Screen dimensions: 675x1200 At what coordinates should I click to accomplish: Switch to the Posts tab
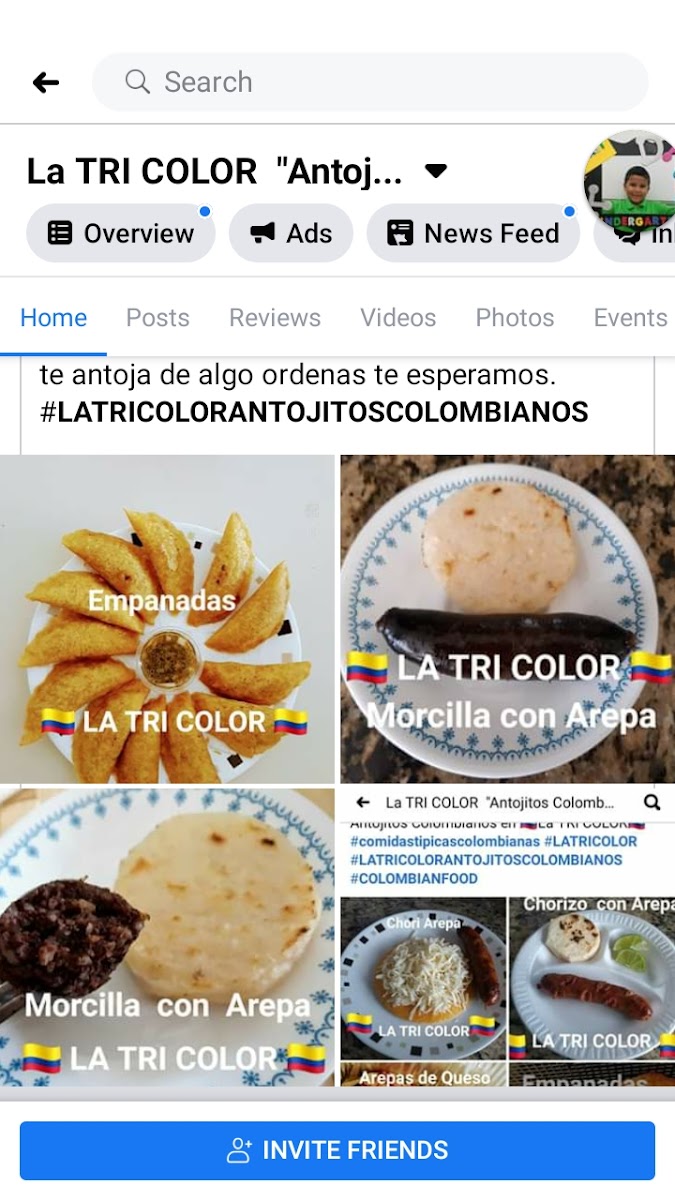tap(157, 318)
